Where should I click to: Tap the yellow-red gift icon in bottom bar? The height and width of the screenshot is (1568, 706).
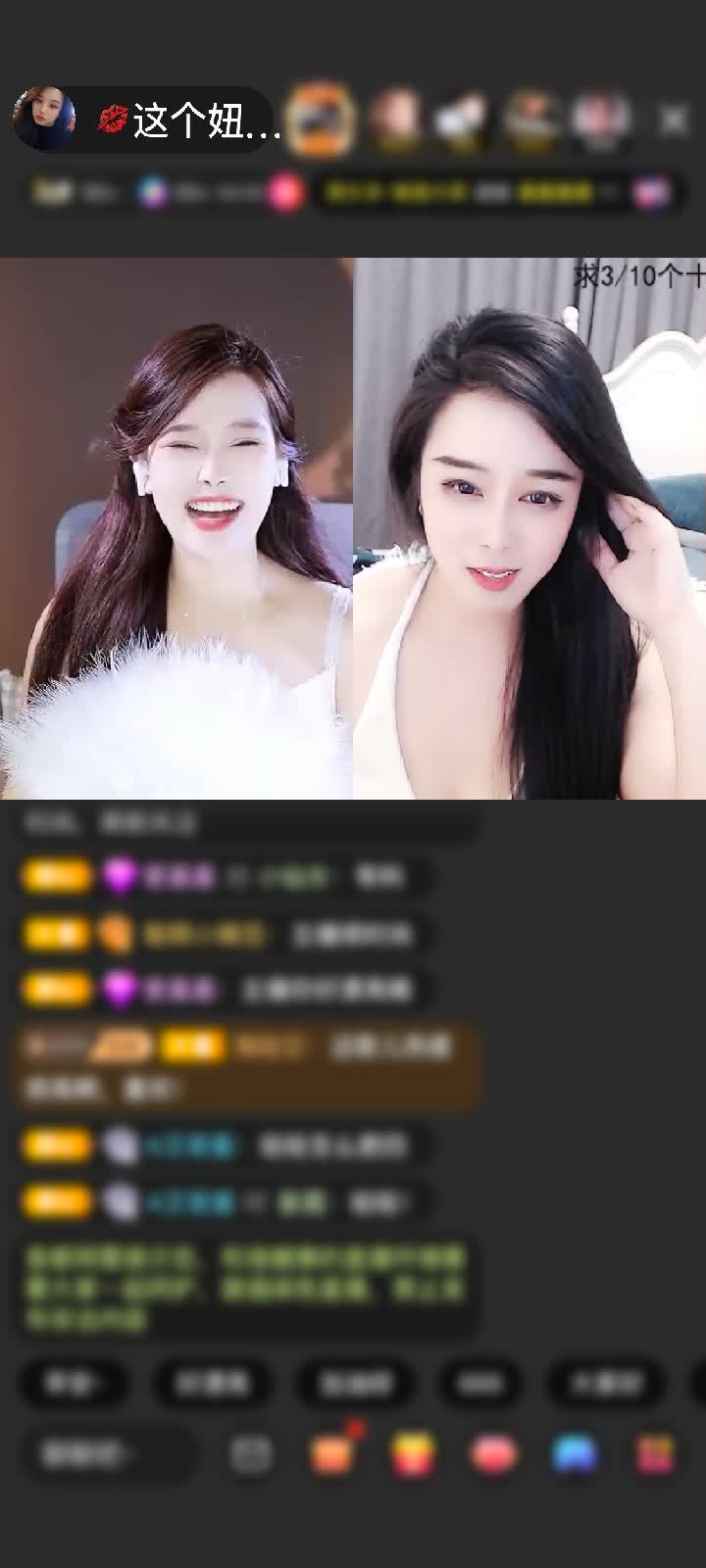pos(414,1454)
